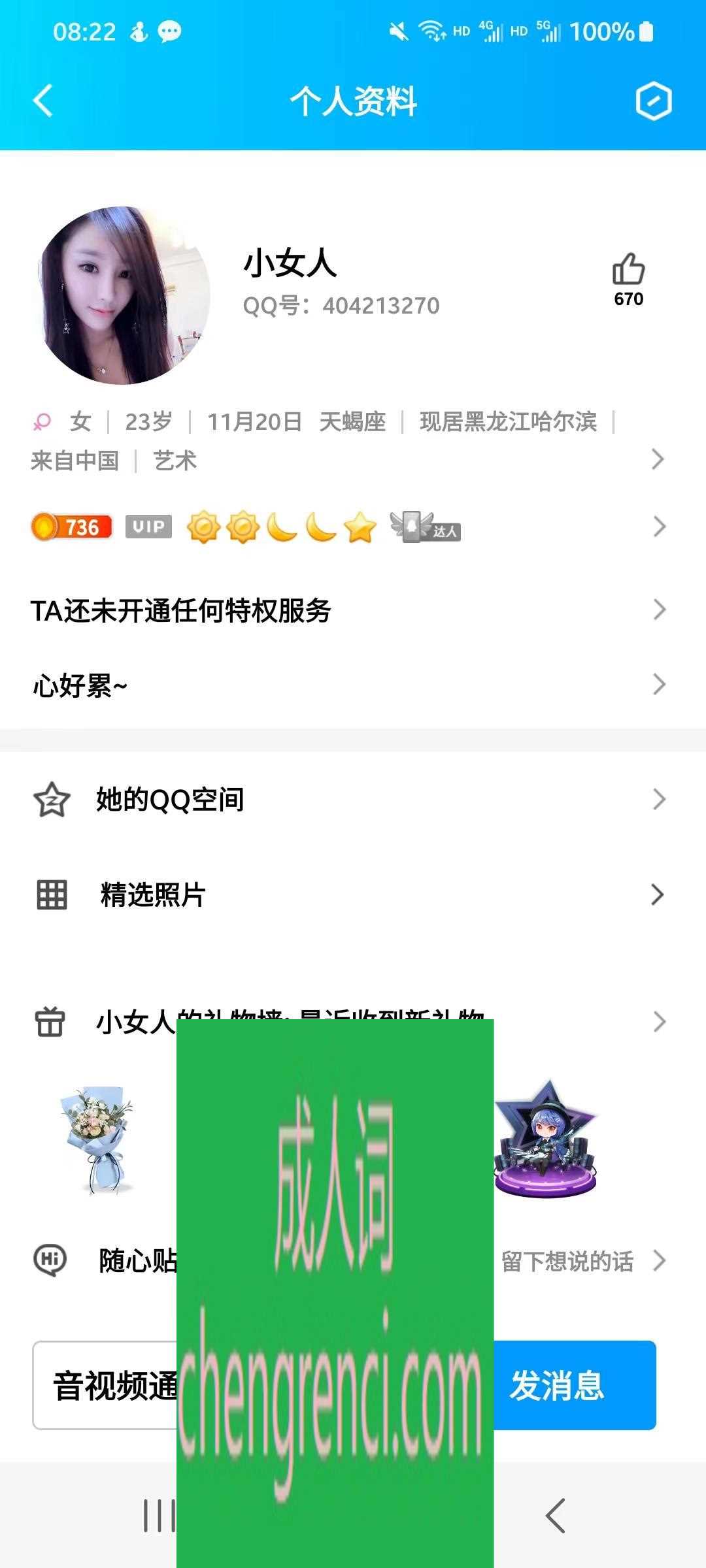
Task: Open 精选照片
Action: click(x=346, y=894)
